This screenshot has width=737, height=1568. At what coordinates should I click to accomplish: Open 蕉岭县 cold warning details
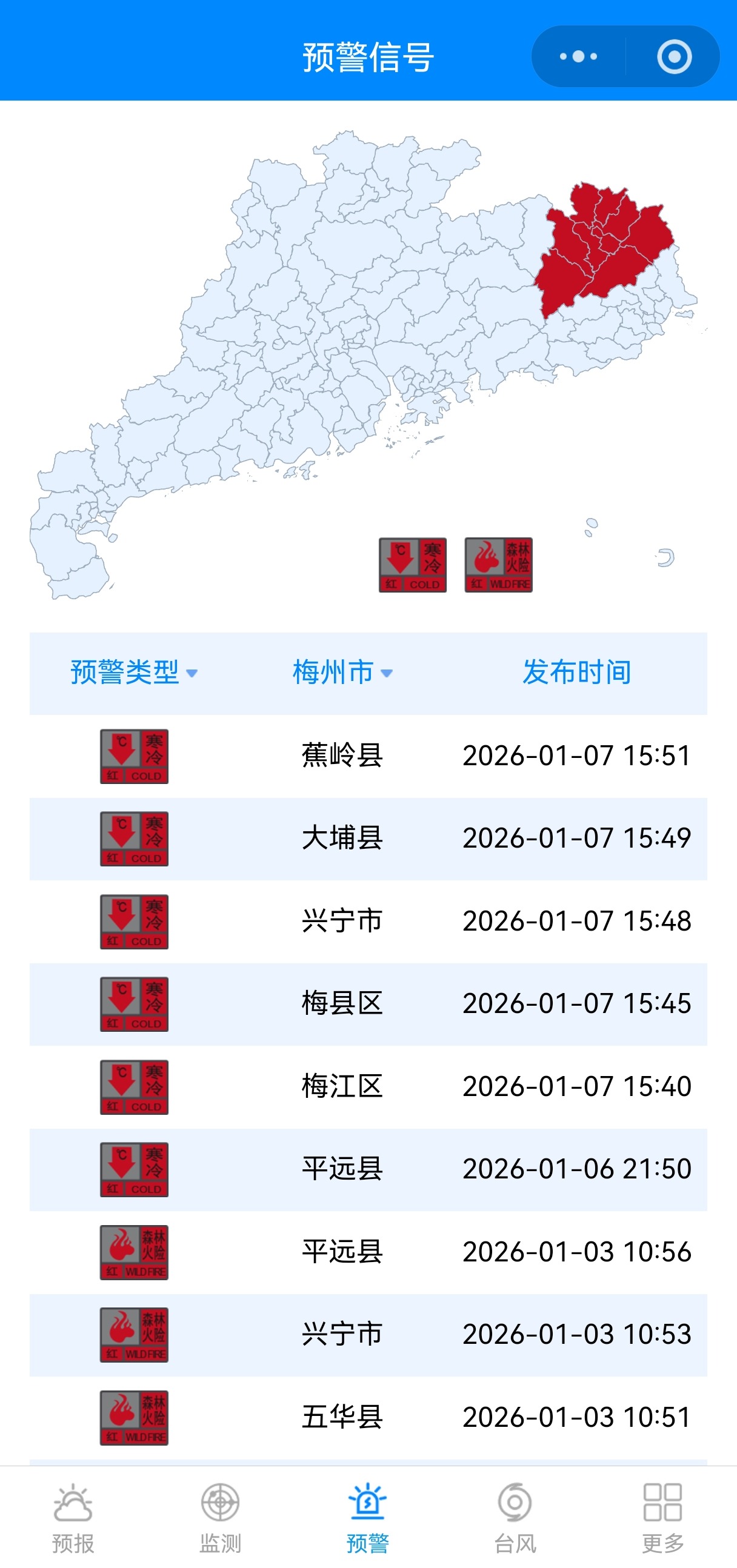368,756
